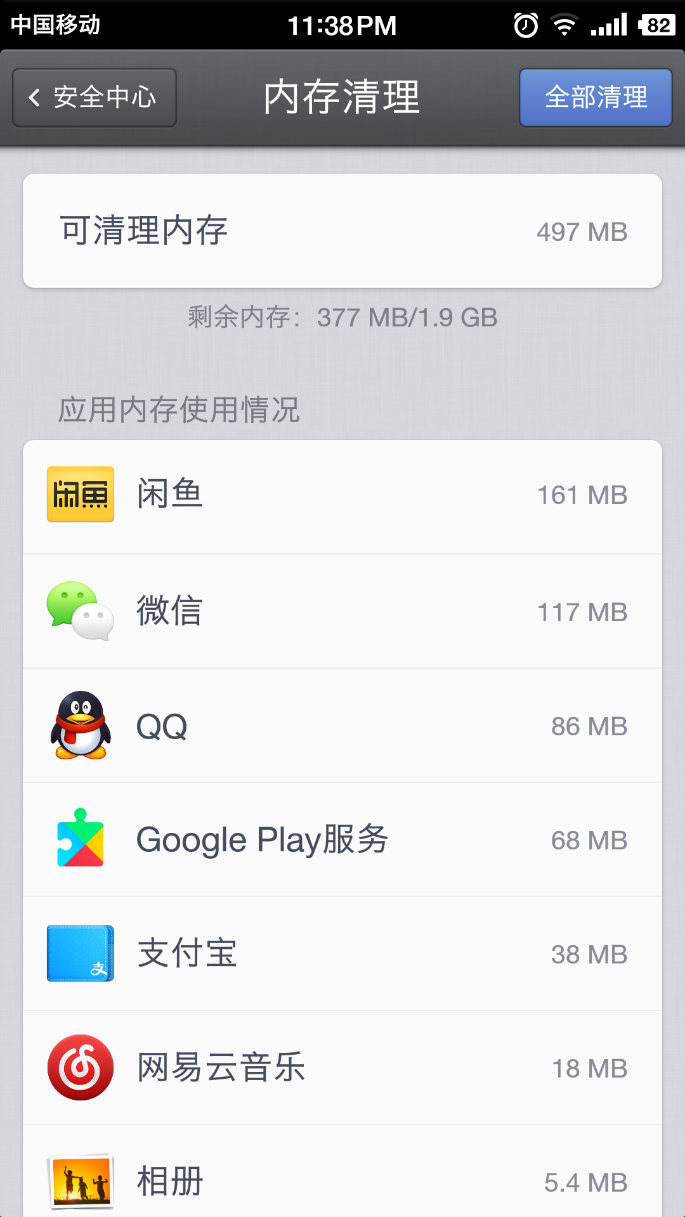Open the 微信 memory entry
Image resolution: width=685 pixels, height=1217 pixels.
click(x=342, y=611)
